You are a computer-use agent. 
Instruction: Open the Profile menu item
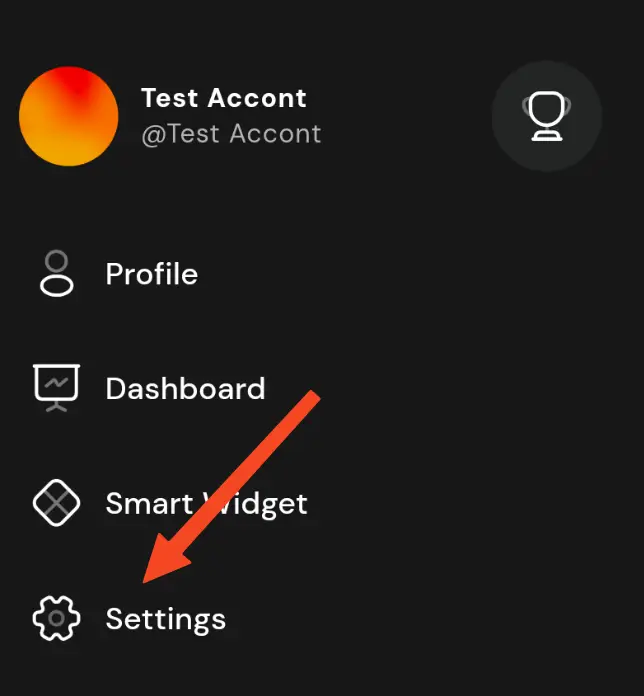pos(151,274)
